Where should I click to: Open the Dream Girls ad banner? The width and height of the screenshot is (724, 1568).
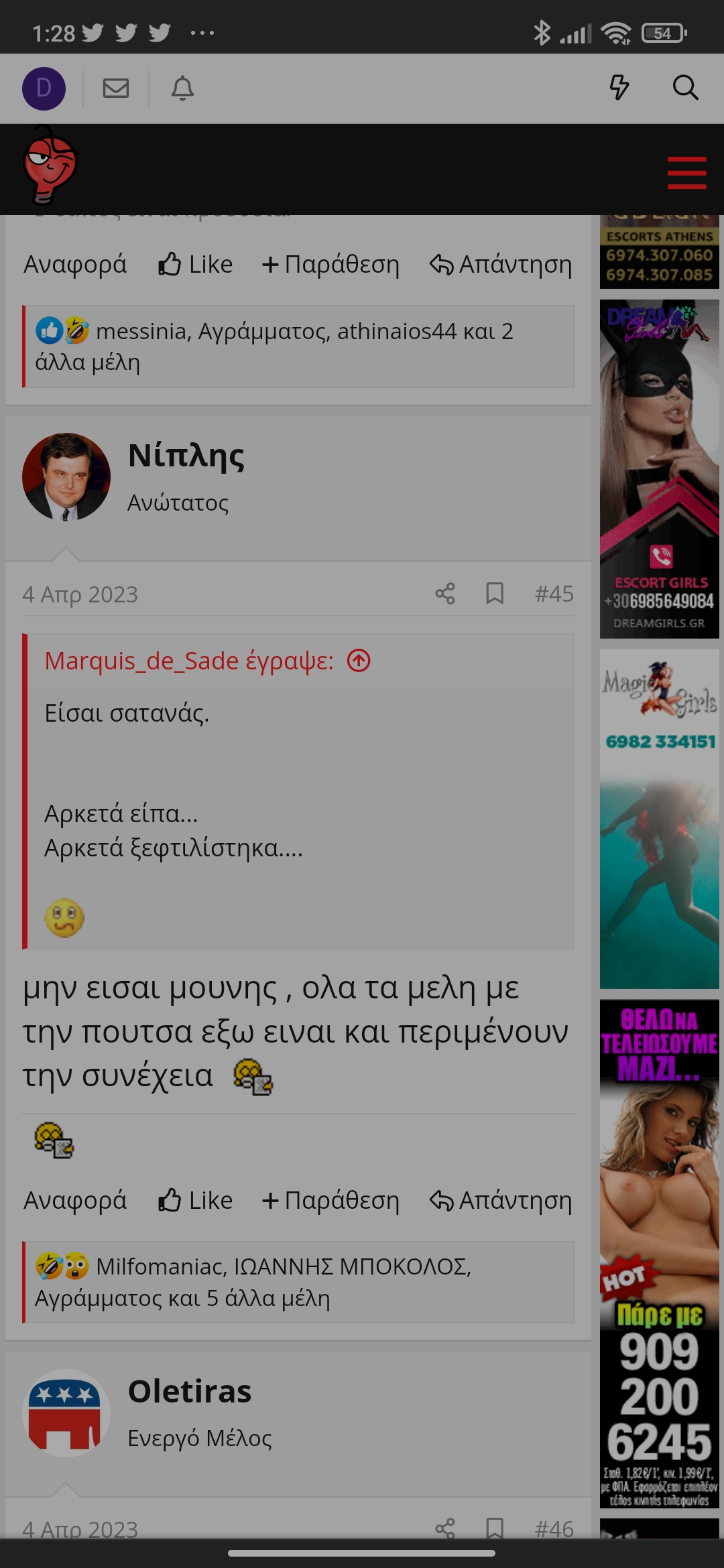click(659, 469)
